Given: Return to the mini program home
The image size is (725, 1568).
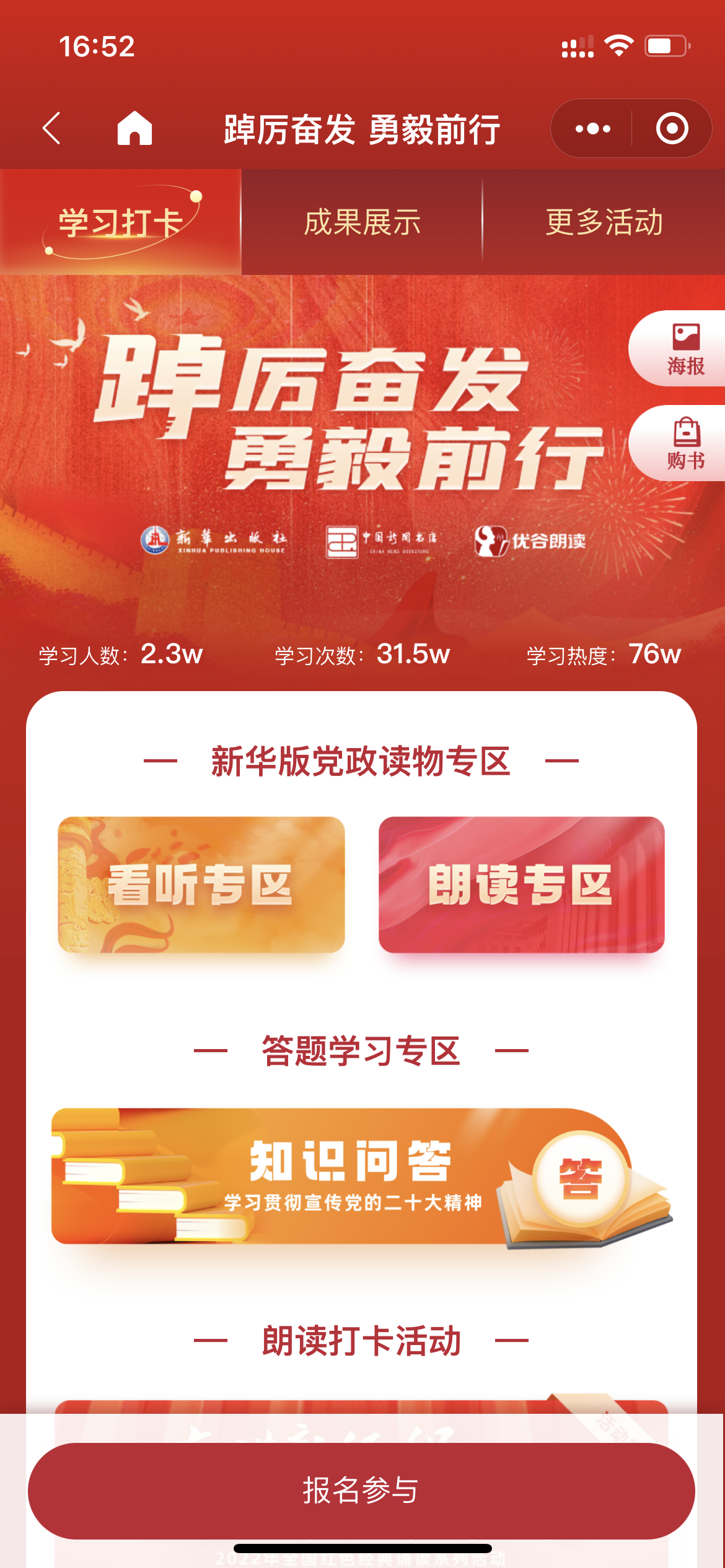Looking at the screenshot, I should [134, 128].
